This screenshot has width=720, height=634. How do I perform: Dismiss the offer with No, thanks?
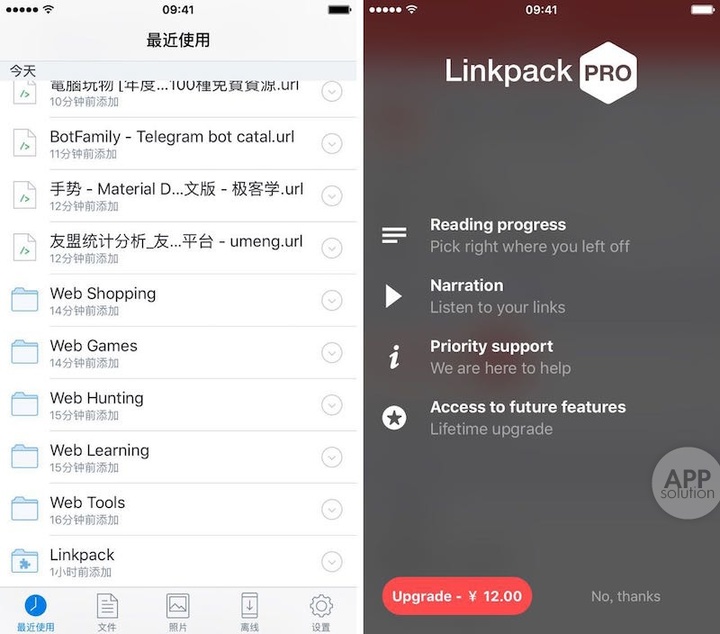625,596
